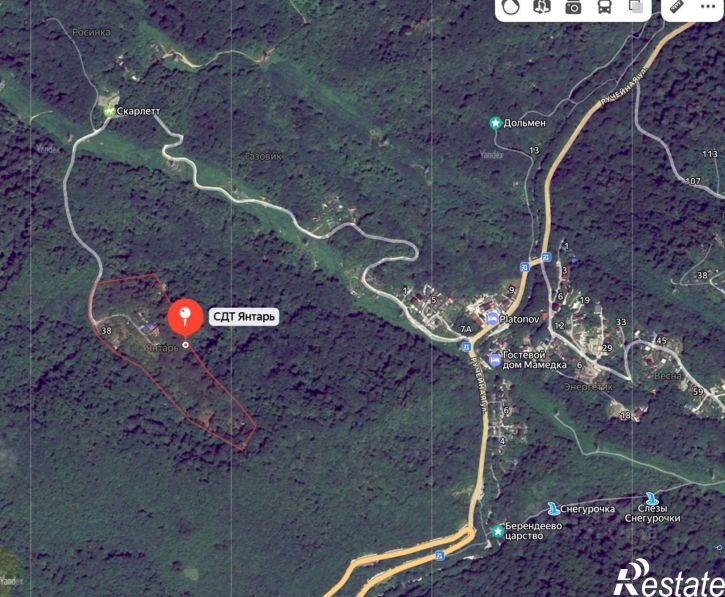This screenshot has width=725, height=597.
Task: Open the three-dot more menu
Action: click(x=708, y=6)
